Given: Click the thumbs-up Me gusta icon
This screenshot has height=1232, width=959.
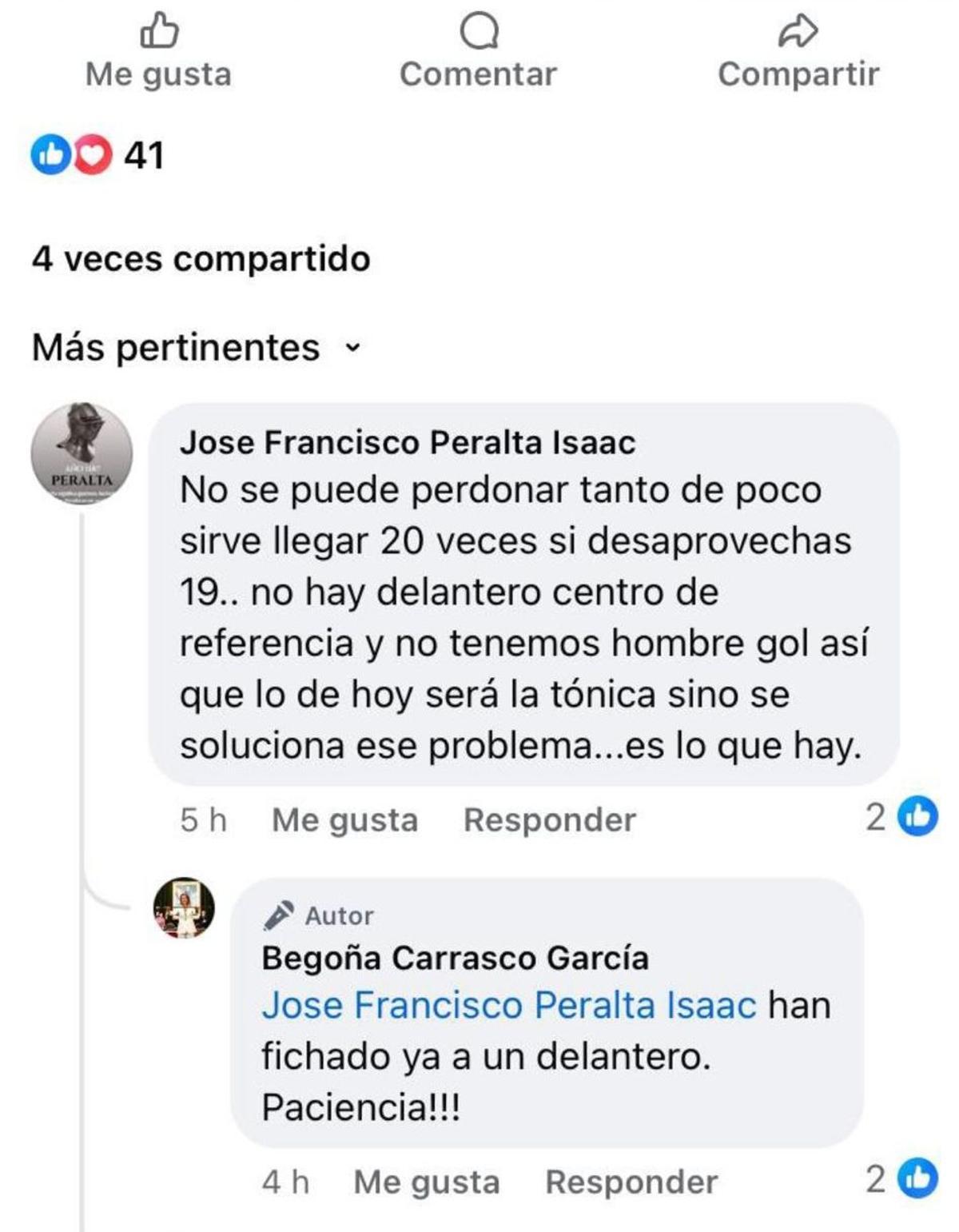Looking at the screenshot, I should (x=157, y=34).
